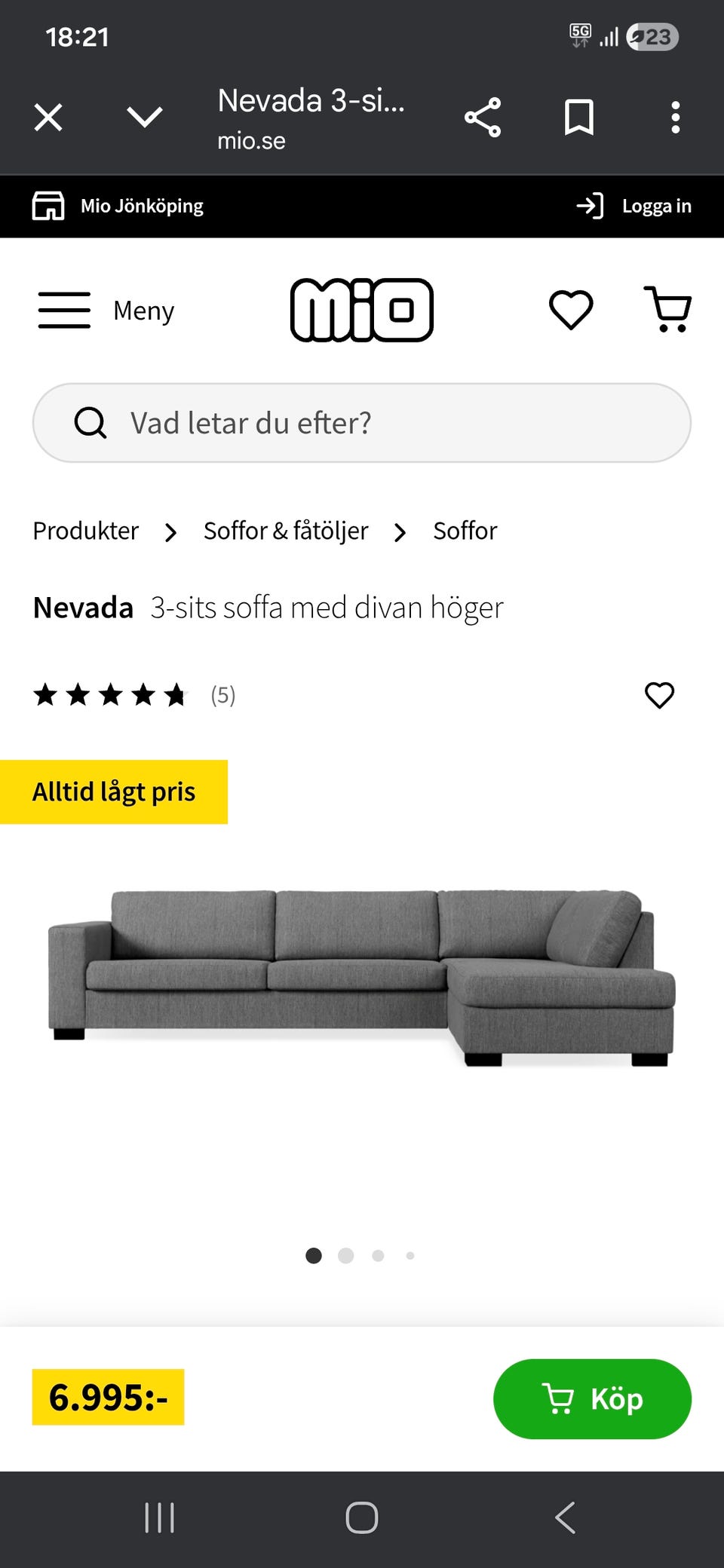Open the browser overflow menu
The width and height of the screenshot is (724, 1568).
pyautogui.click(x=676, y=117)
